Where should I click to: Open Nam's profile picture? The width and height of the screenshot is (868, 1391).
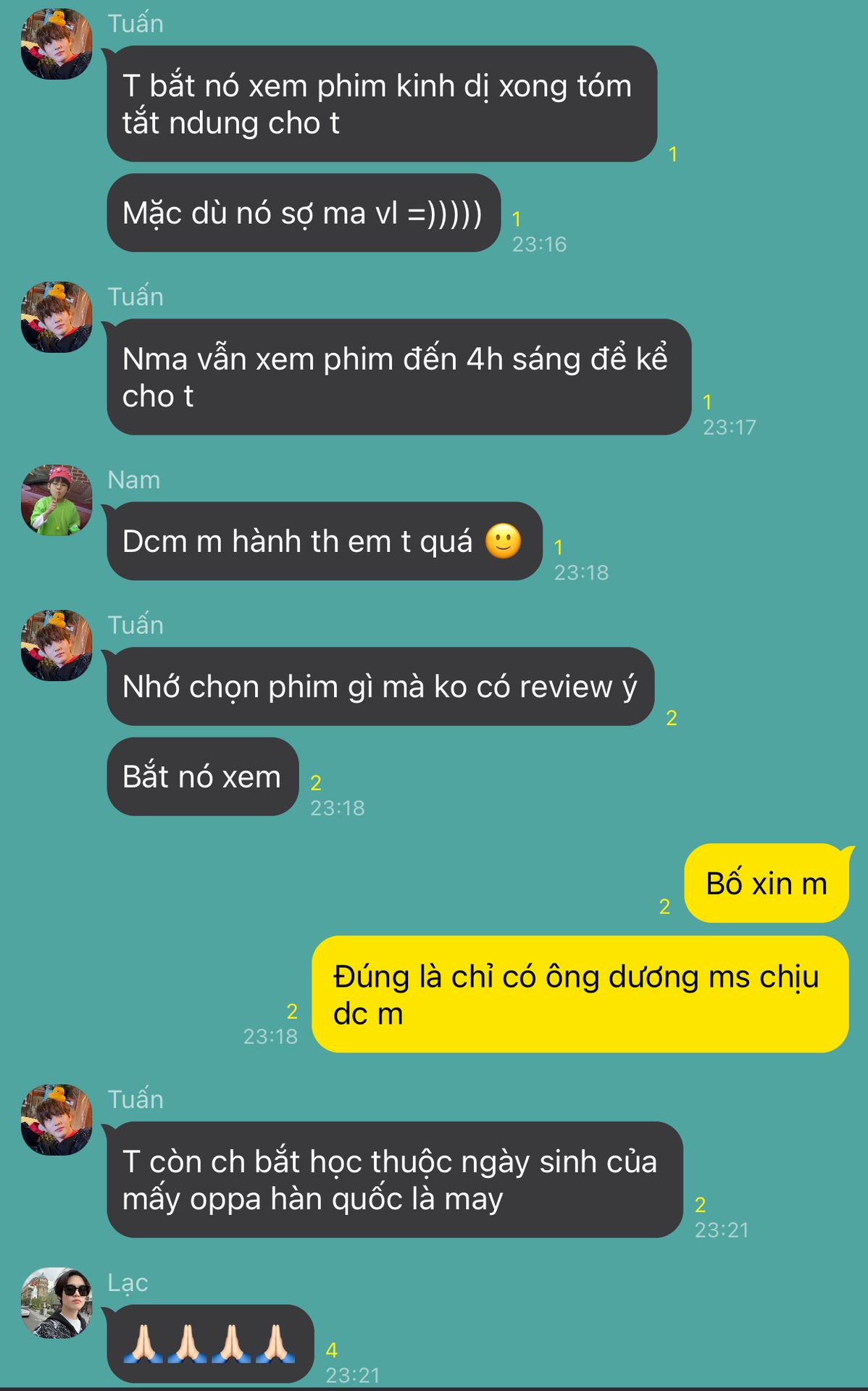[57, 501]
